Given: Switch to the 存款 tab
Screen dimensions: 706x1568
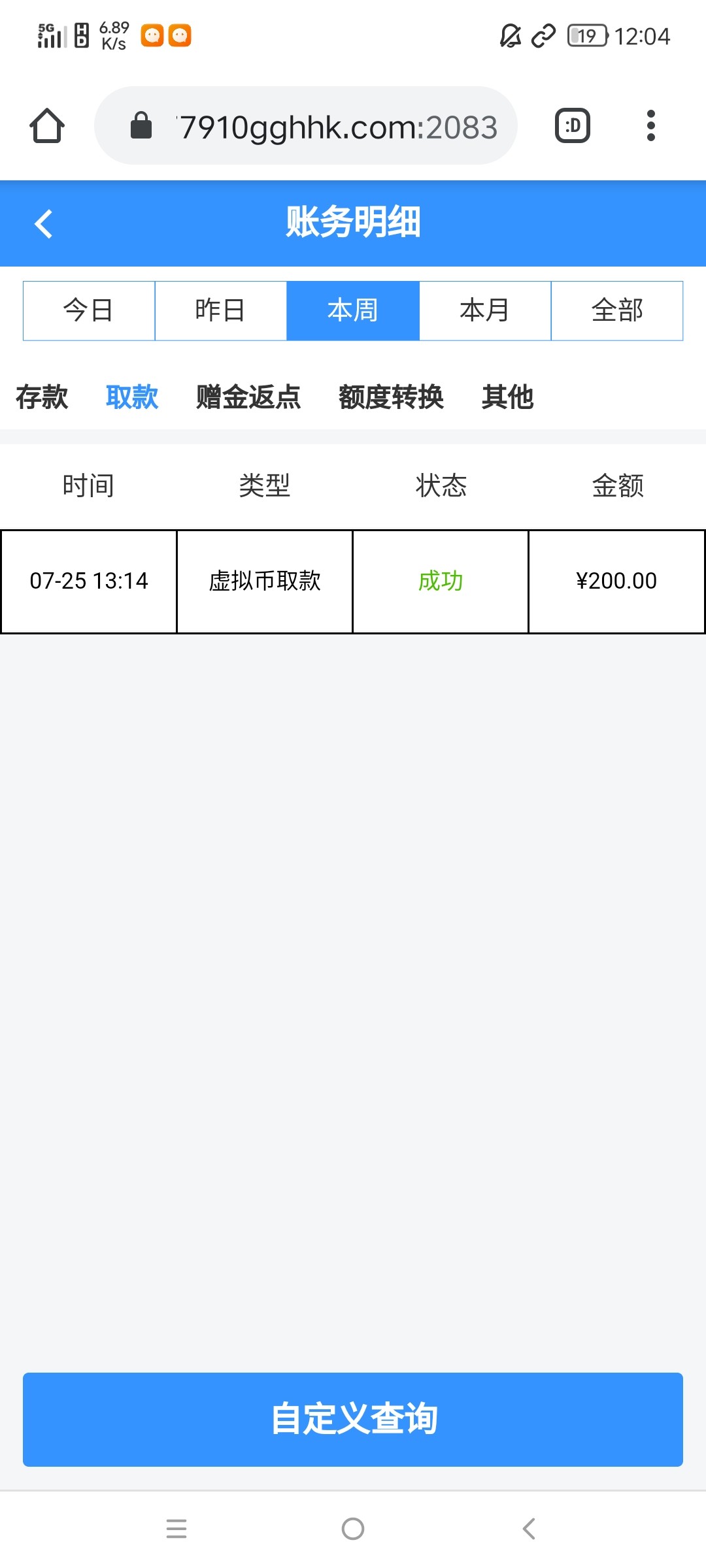Looking at the screenshot, I should (x=42, y=397).
